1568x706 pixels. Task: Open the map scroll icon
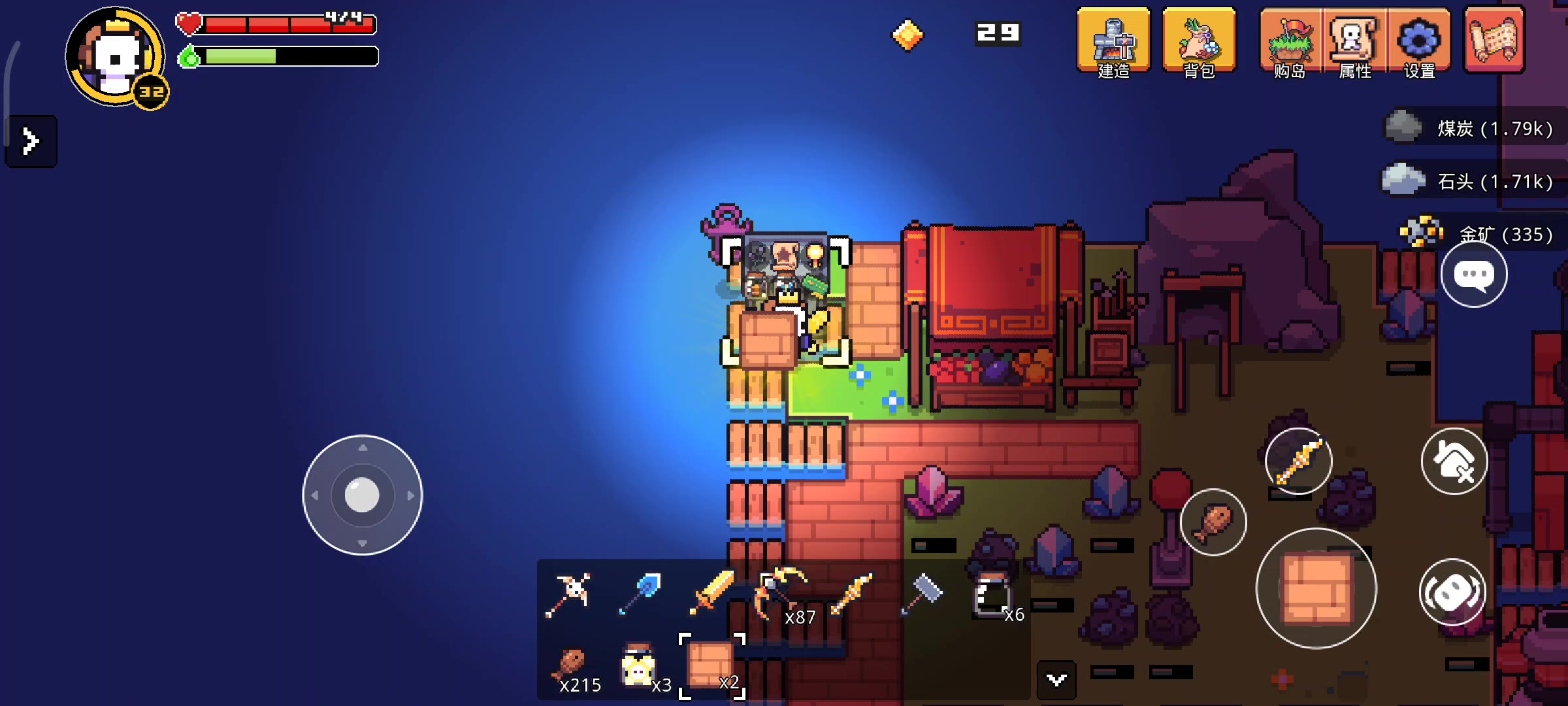[1494, 39]
